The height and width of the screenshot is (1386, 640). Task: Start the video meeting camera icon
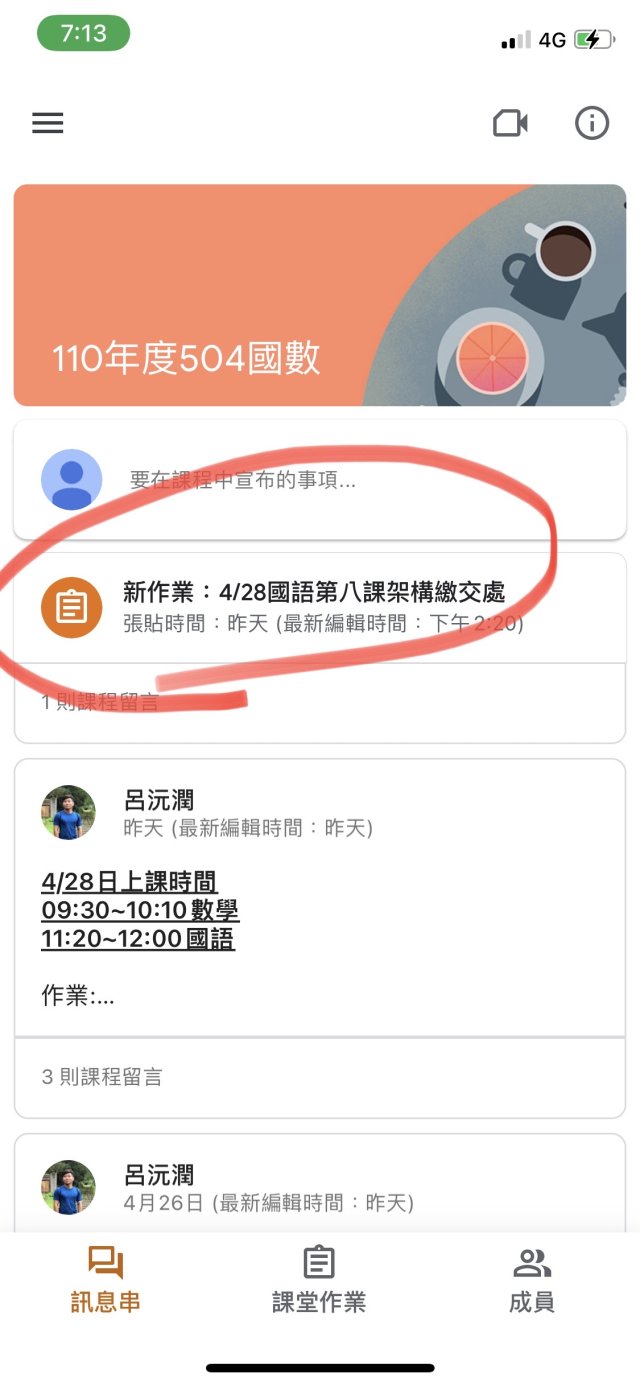tap(510, 123)
